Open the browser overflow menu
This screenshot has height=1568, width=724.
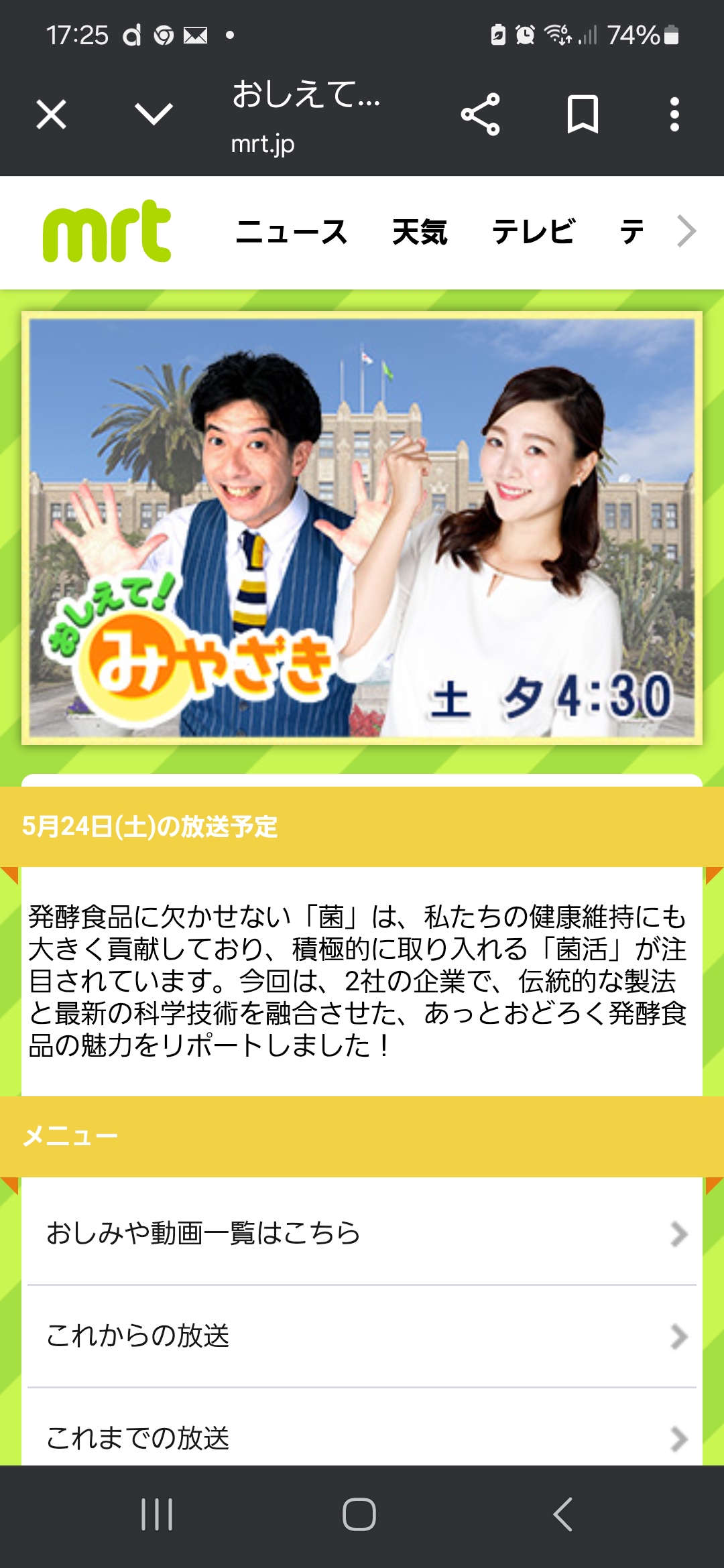[x=674, y=115]
